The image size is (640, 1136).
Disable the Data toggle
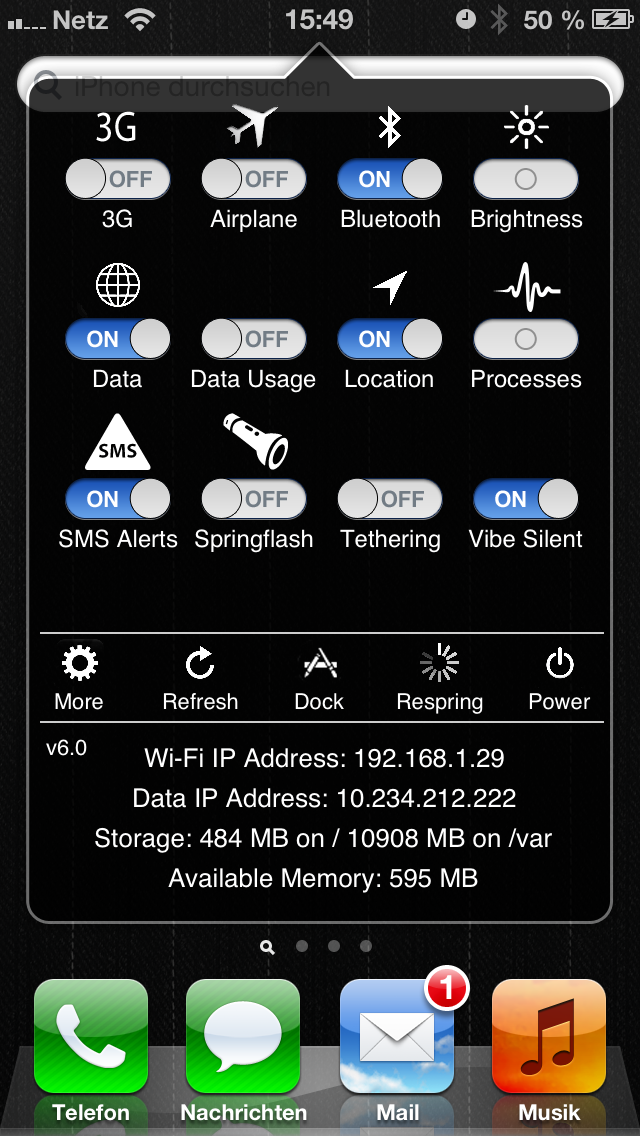tap(118, 340)
